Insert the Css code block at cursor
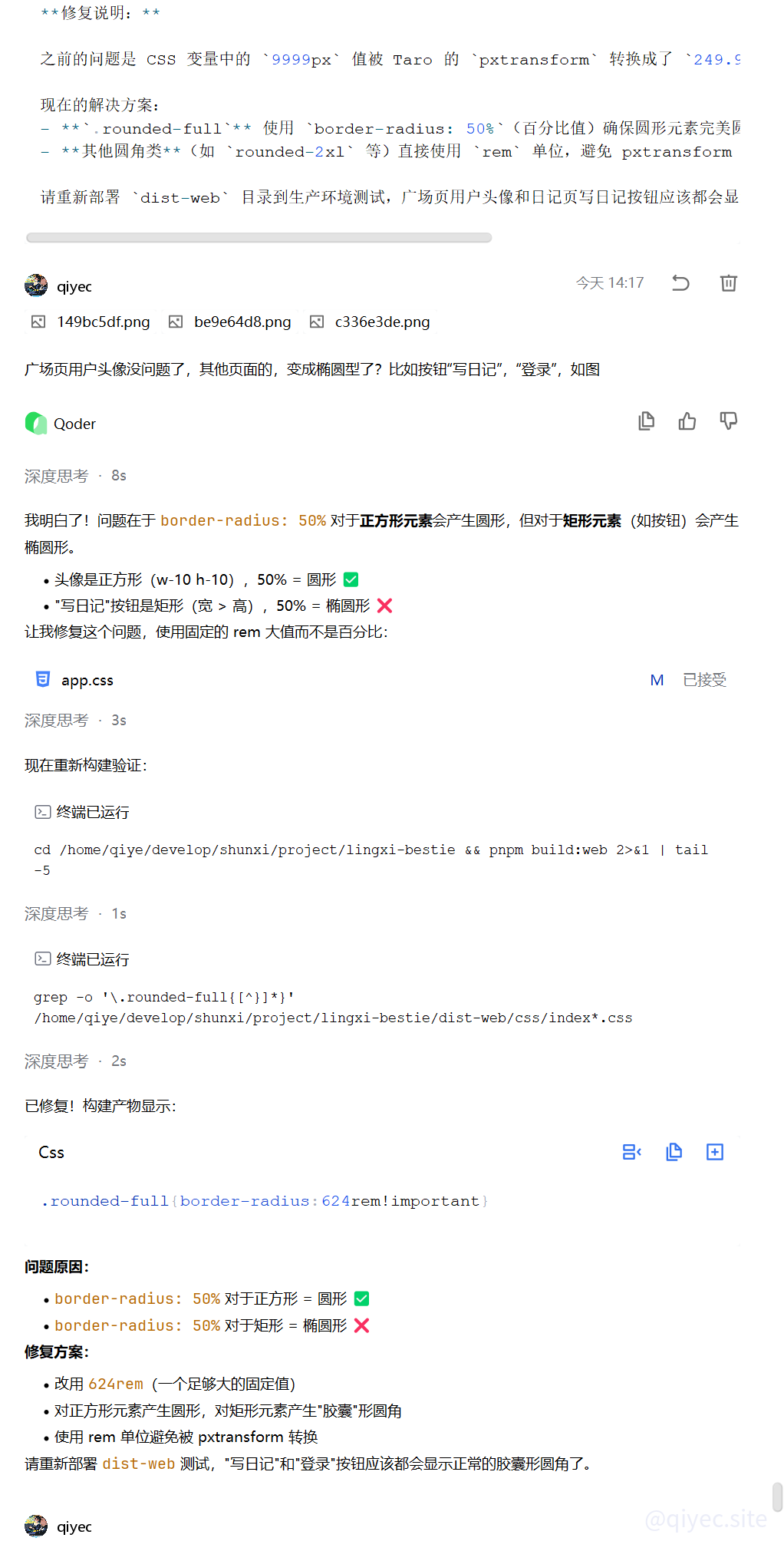The height and width of the screenshot is (1551, 784). (631, 1152)
